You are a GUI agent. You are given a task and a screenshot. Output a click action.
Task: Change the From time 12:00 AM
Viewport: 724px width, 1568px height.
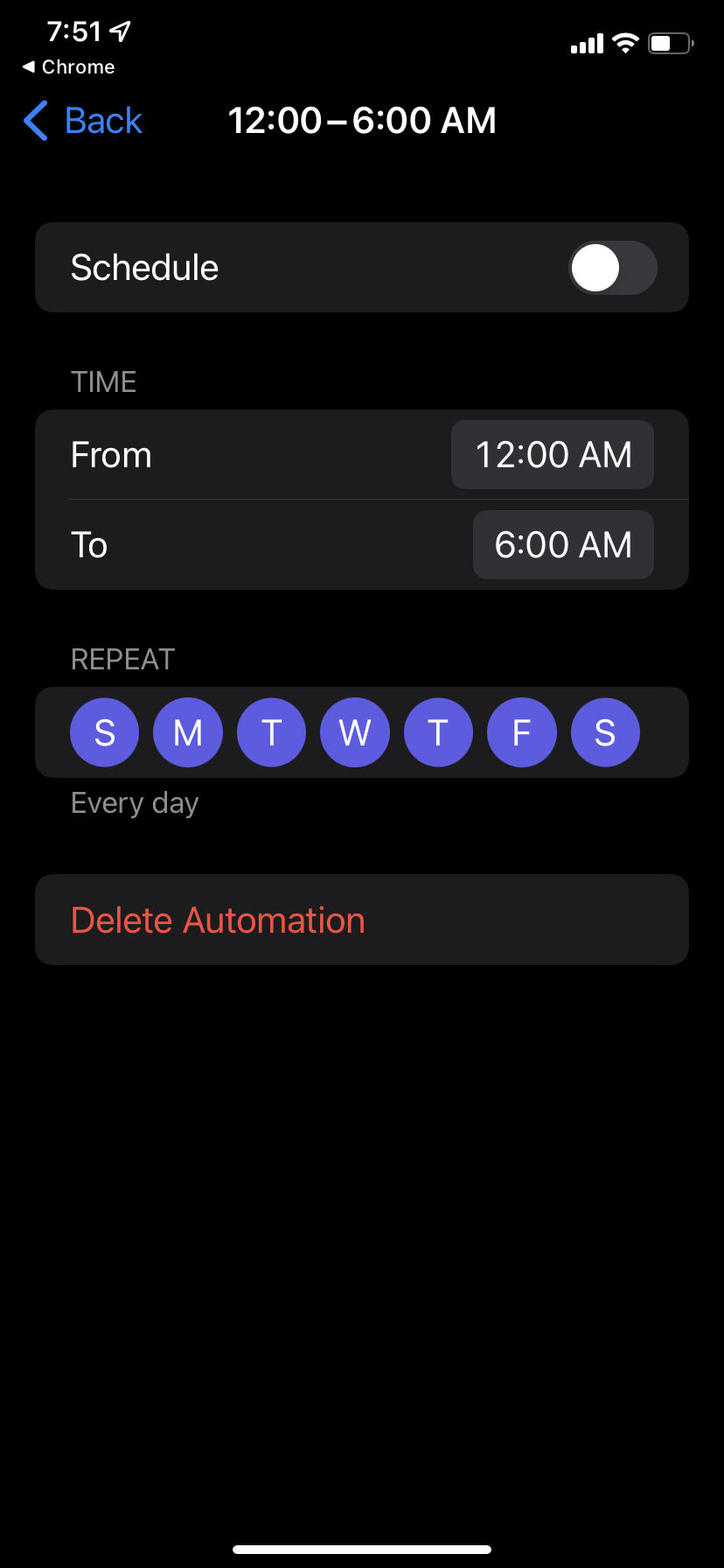pos(553,455)
